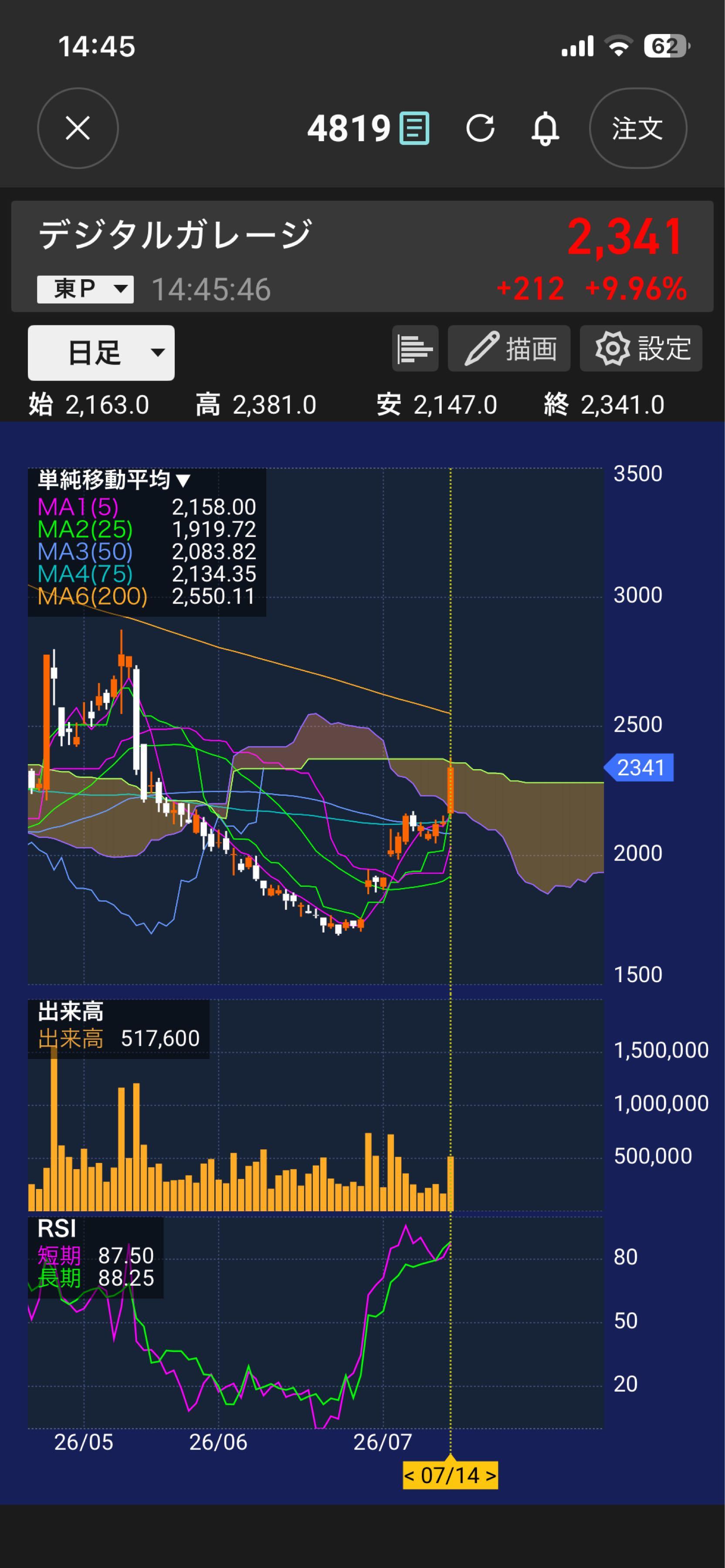Open the price alert bell
Screen dimensions: 725x1568
click(545, 128)
